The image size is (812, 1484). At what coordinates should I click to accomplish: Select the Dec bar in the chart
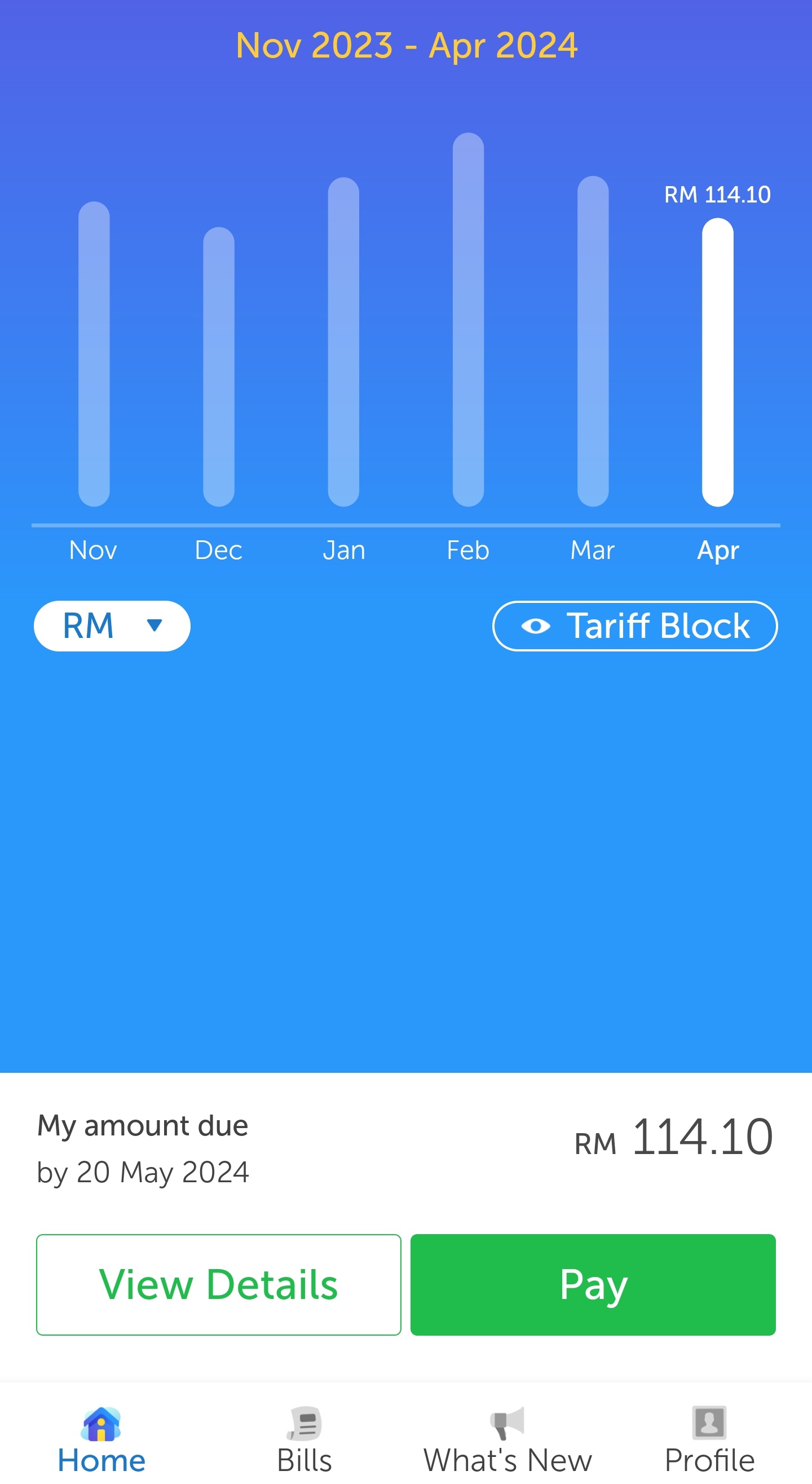(219, 367)
